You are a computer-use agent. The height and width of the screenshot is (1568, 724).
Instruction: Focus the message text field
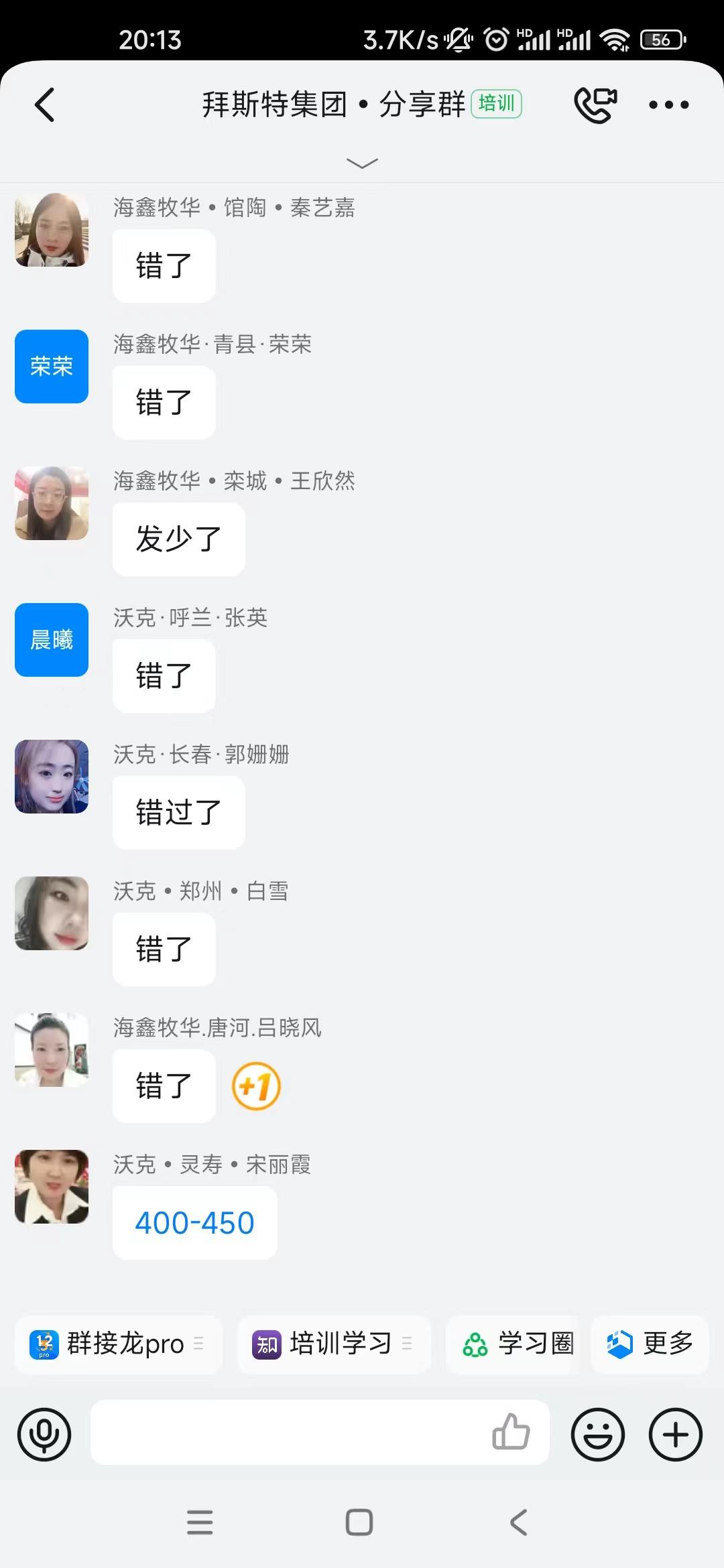coord(288,1432)
